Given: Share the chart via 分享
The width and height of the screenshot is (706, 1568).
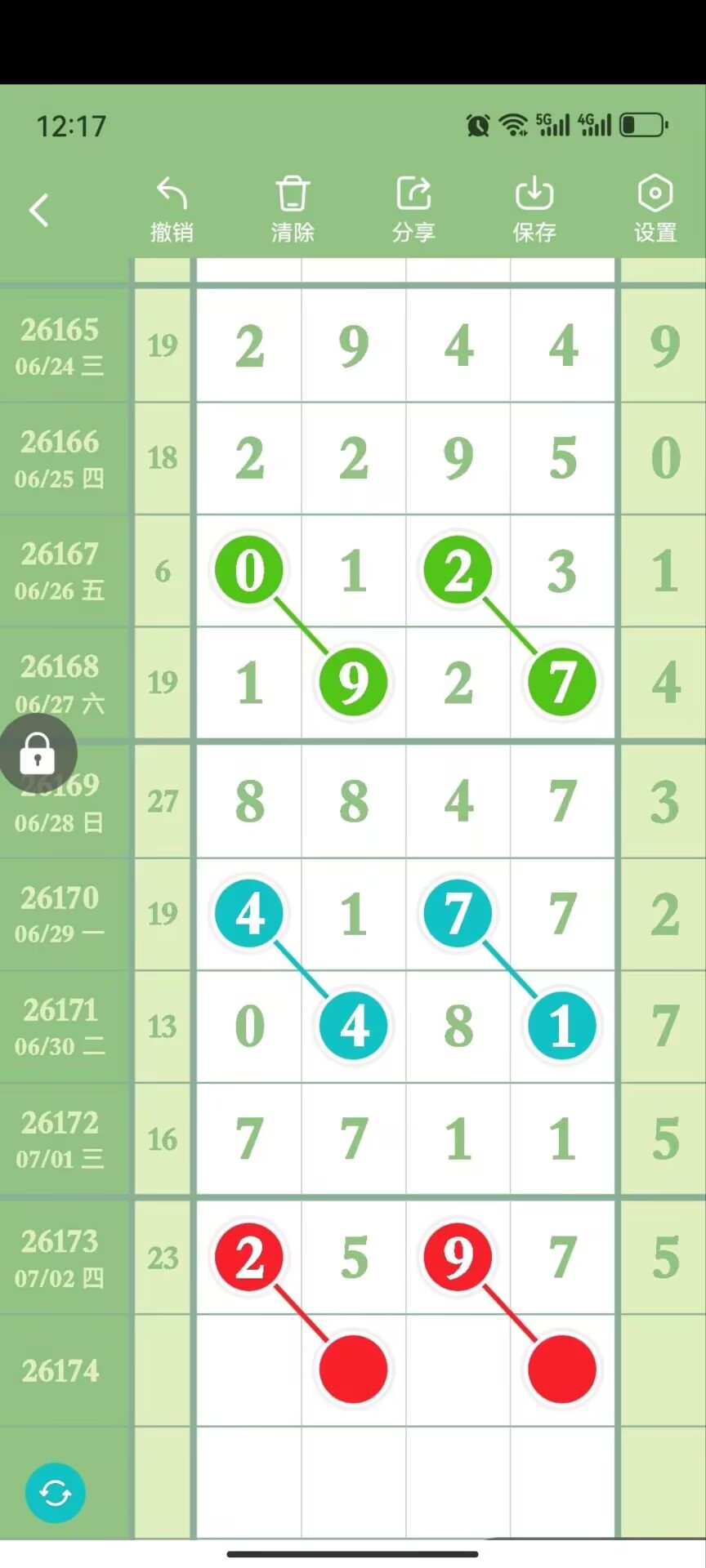Looking at the screenshot, I should 413,210.
